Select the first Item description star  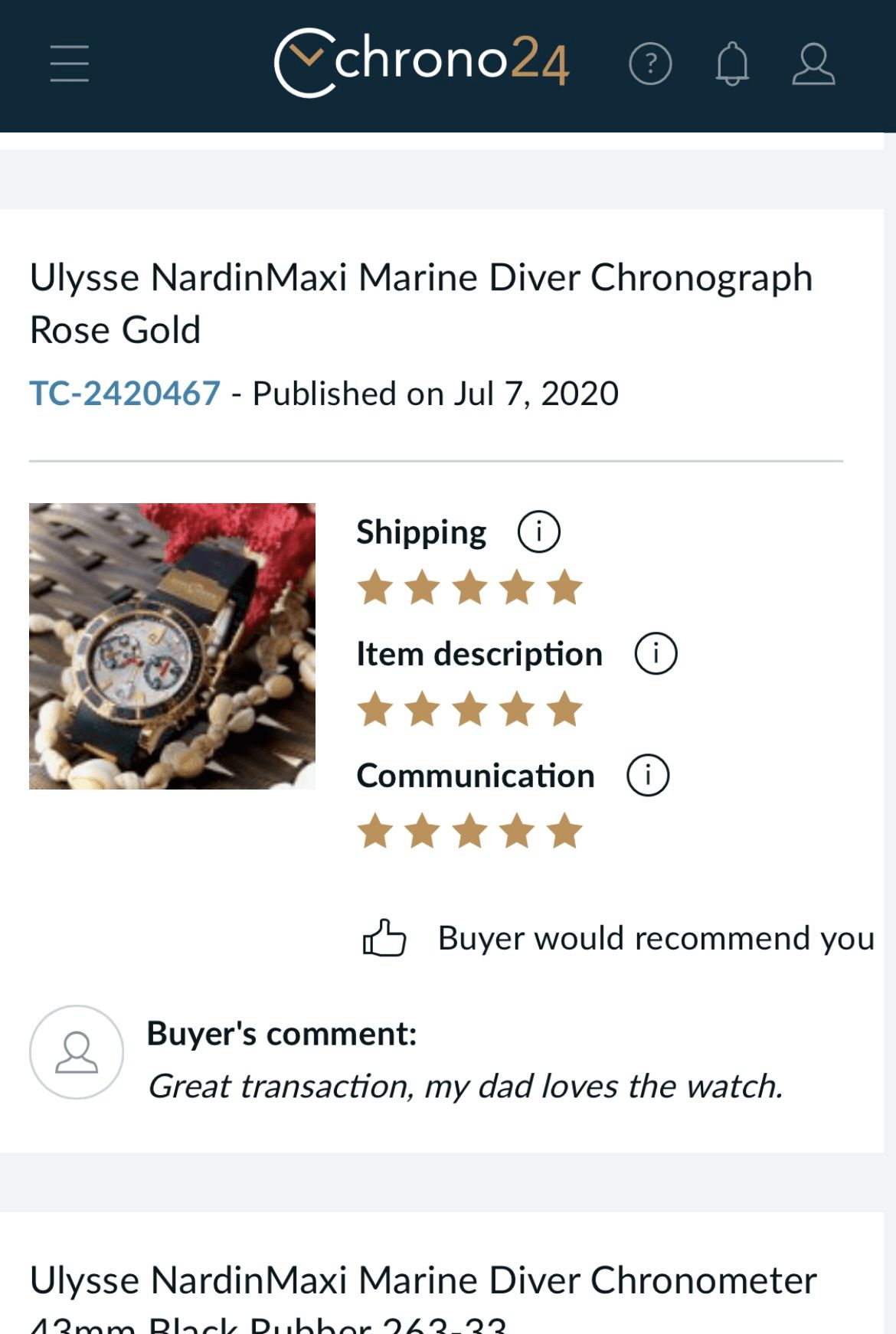(x=375, y=708)
